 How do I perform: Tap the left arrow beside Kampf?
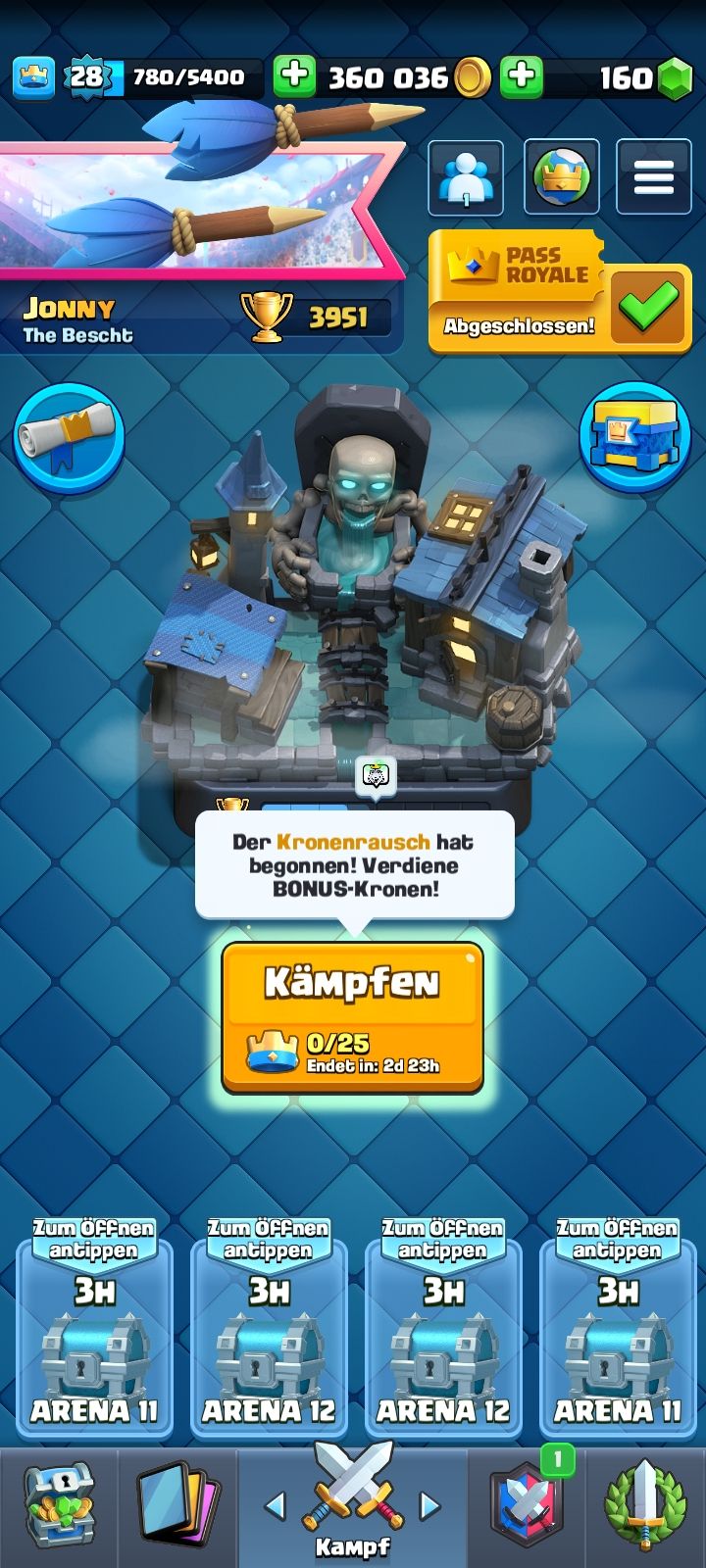point(276,1504)
